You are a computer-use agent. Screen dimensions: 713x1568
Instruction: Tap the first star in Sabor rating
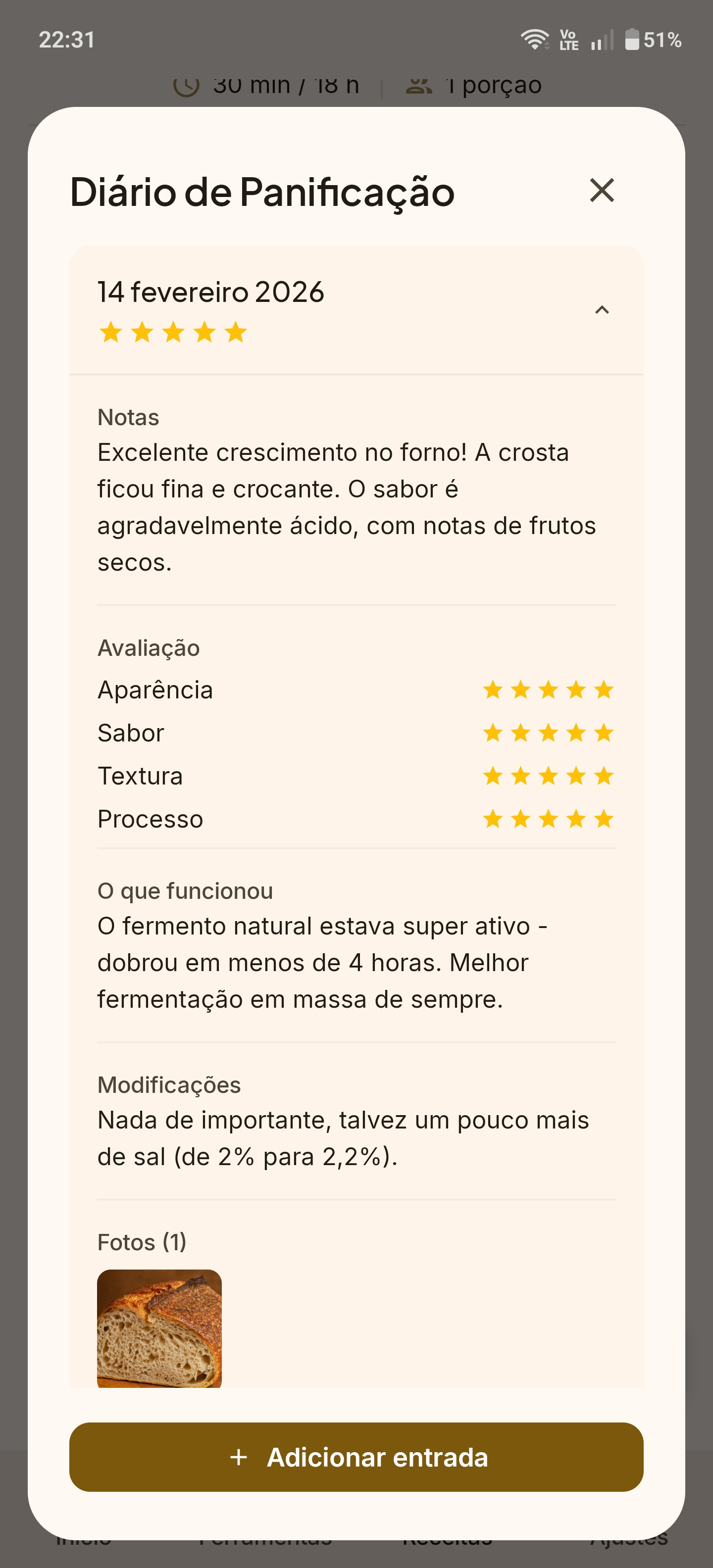click(493, 733)
